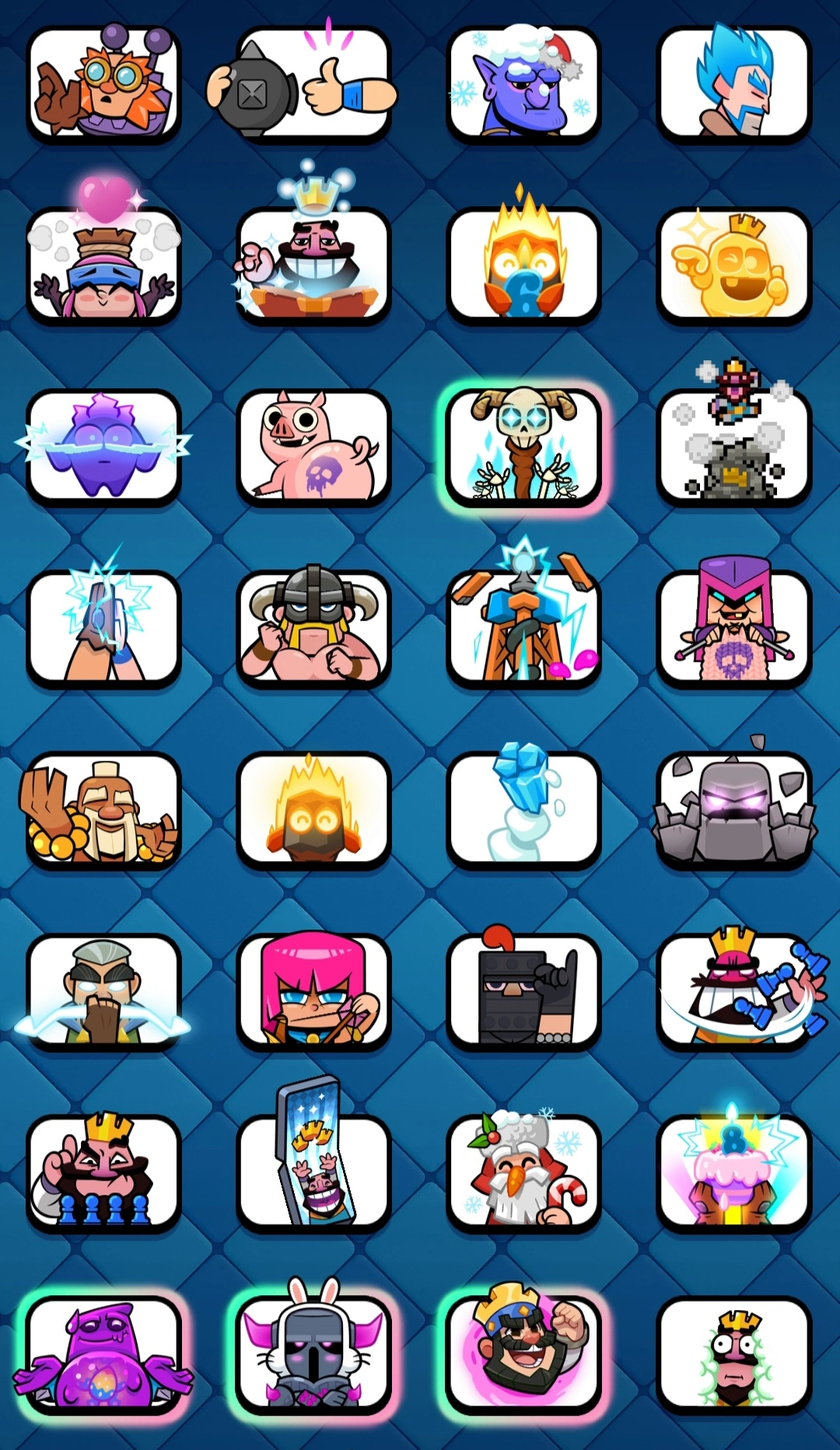Open the stone golem emote
Image resolution: width=840 pixels, height=1450 pixels.
tap(733, 811)
